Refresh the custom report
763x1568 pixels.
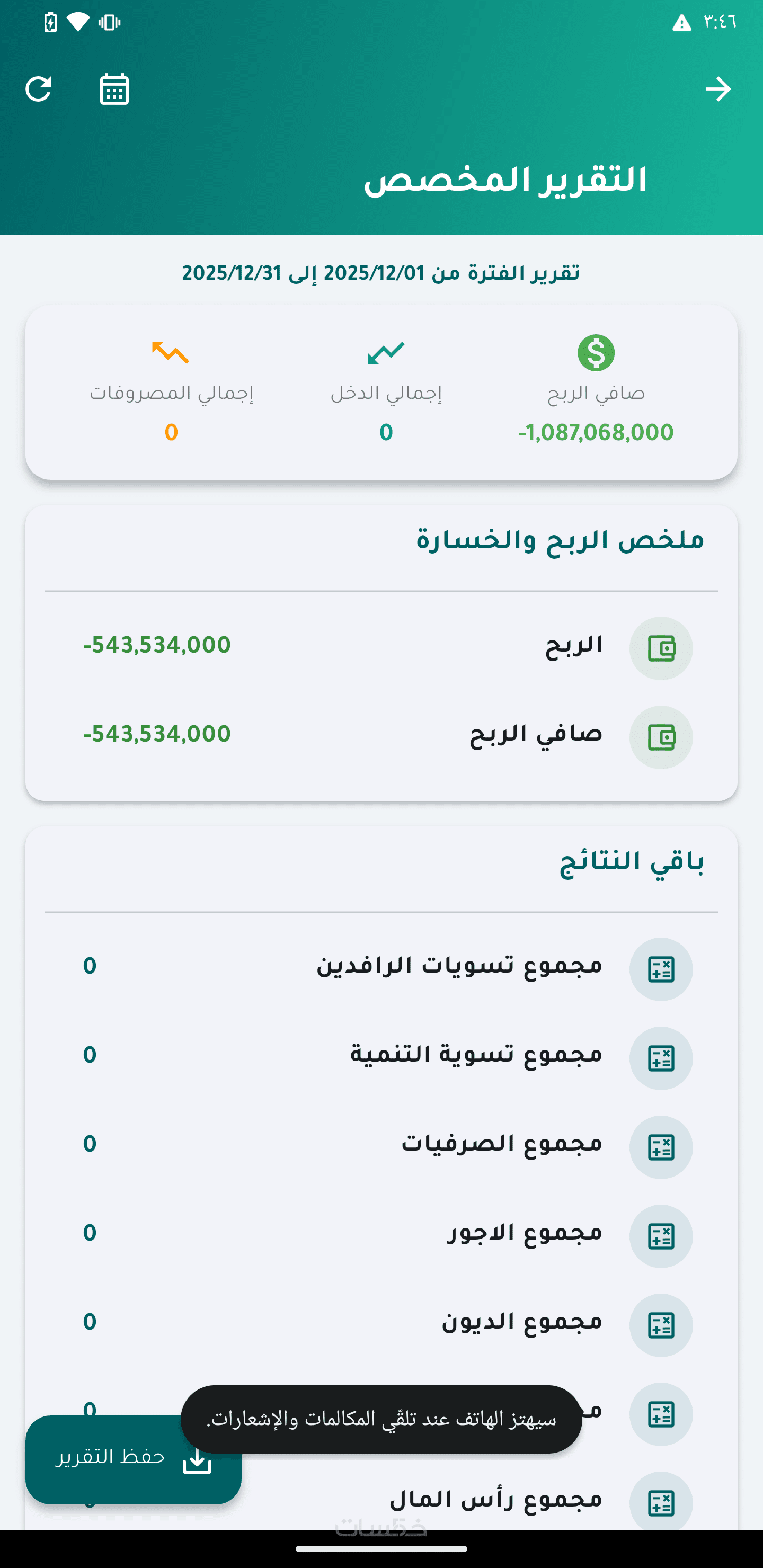coord(38,90)
